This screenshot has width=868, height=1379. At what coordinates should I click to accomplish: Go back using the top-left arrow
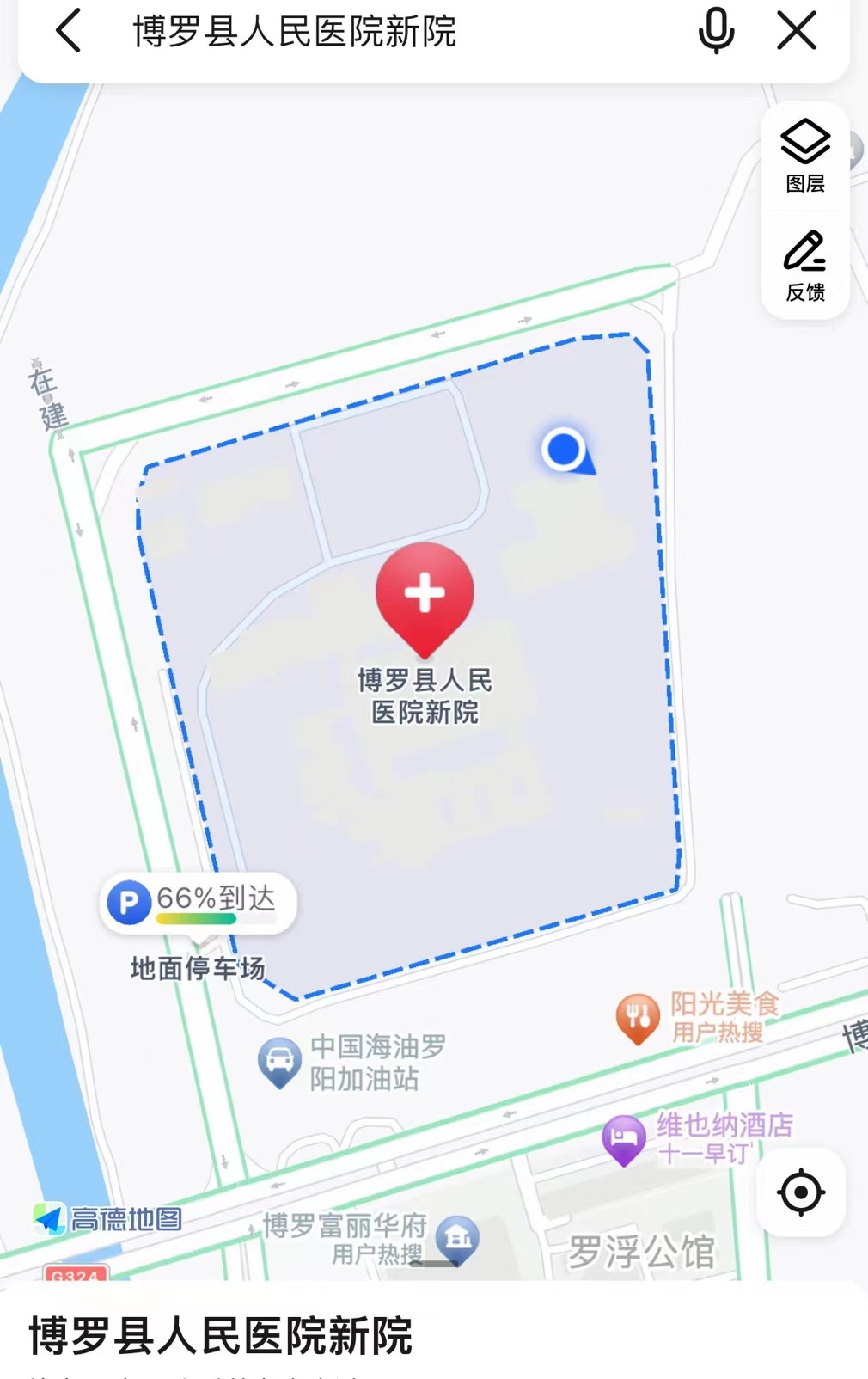(x=69, y=32)
